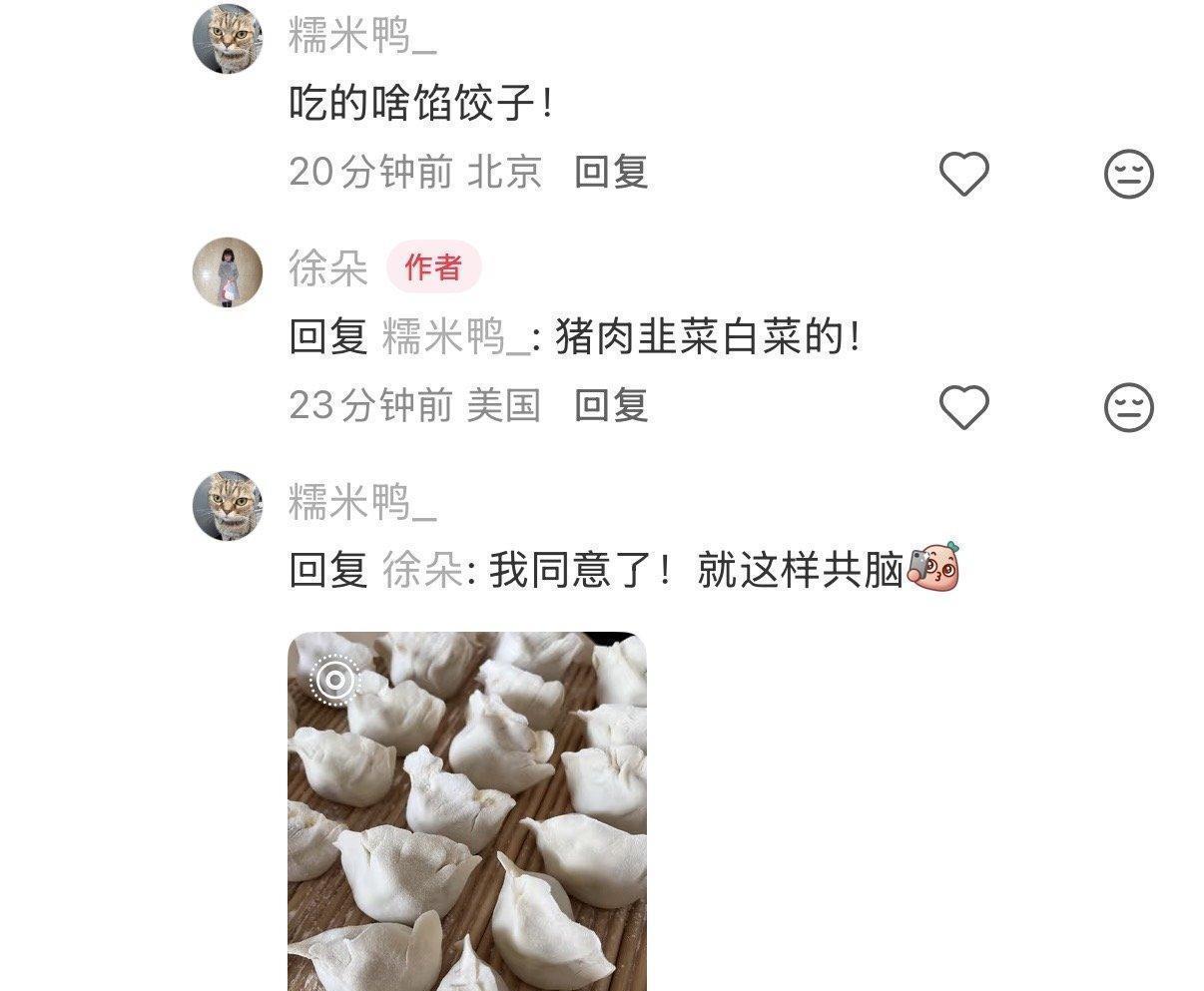Open the dumpling photo in 糯米鸭_'s comment
Image resolution: width=1204 pixels, height=991 pixels.
coord(467,810)
